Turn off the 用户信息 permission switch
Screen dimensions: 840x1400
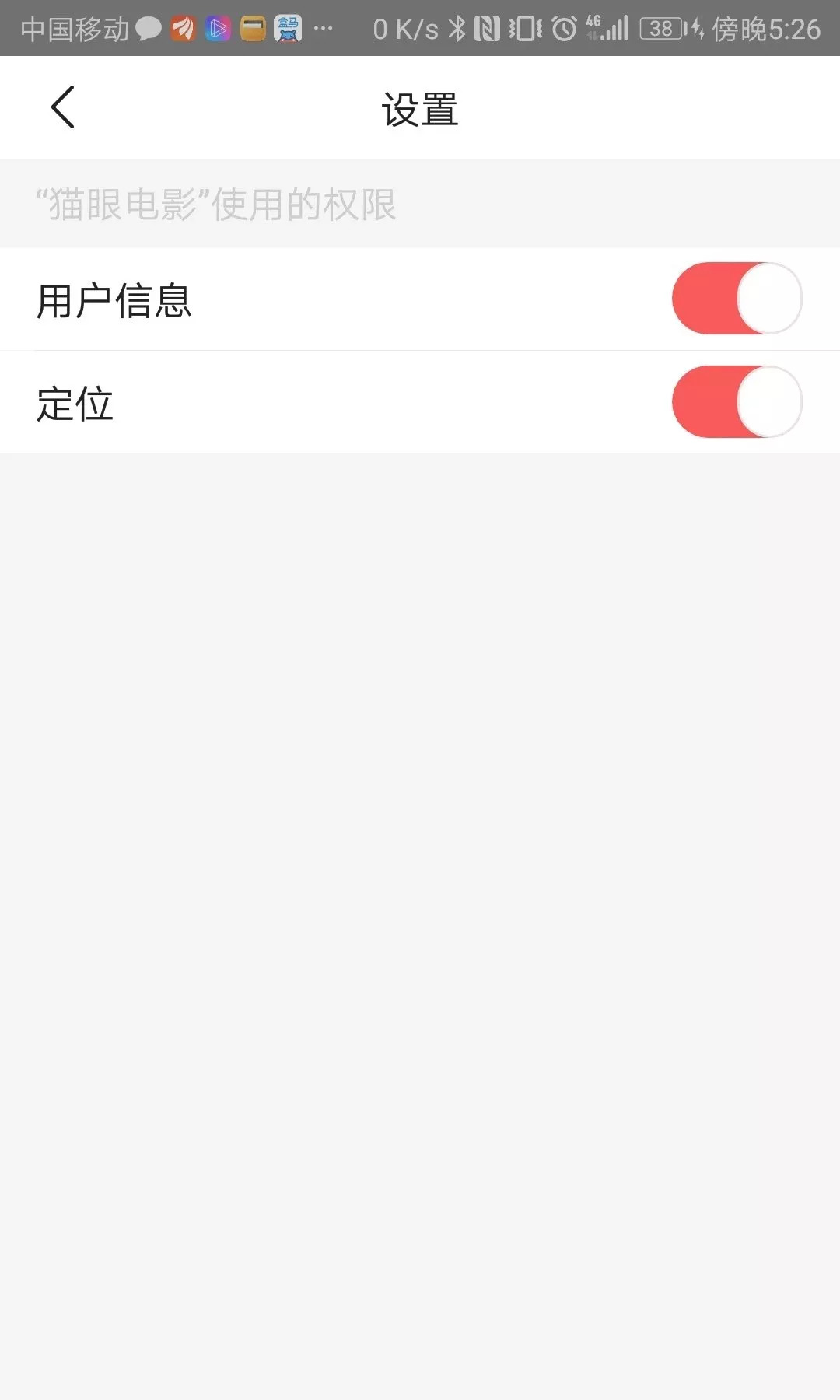(x=737, y=299)
